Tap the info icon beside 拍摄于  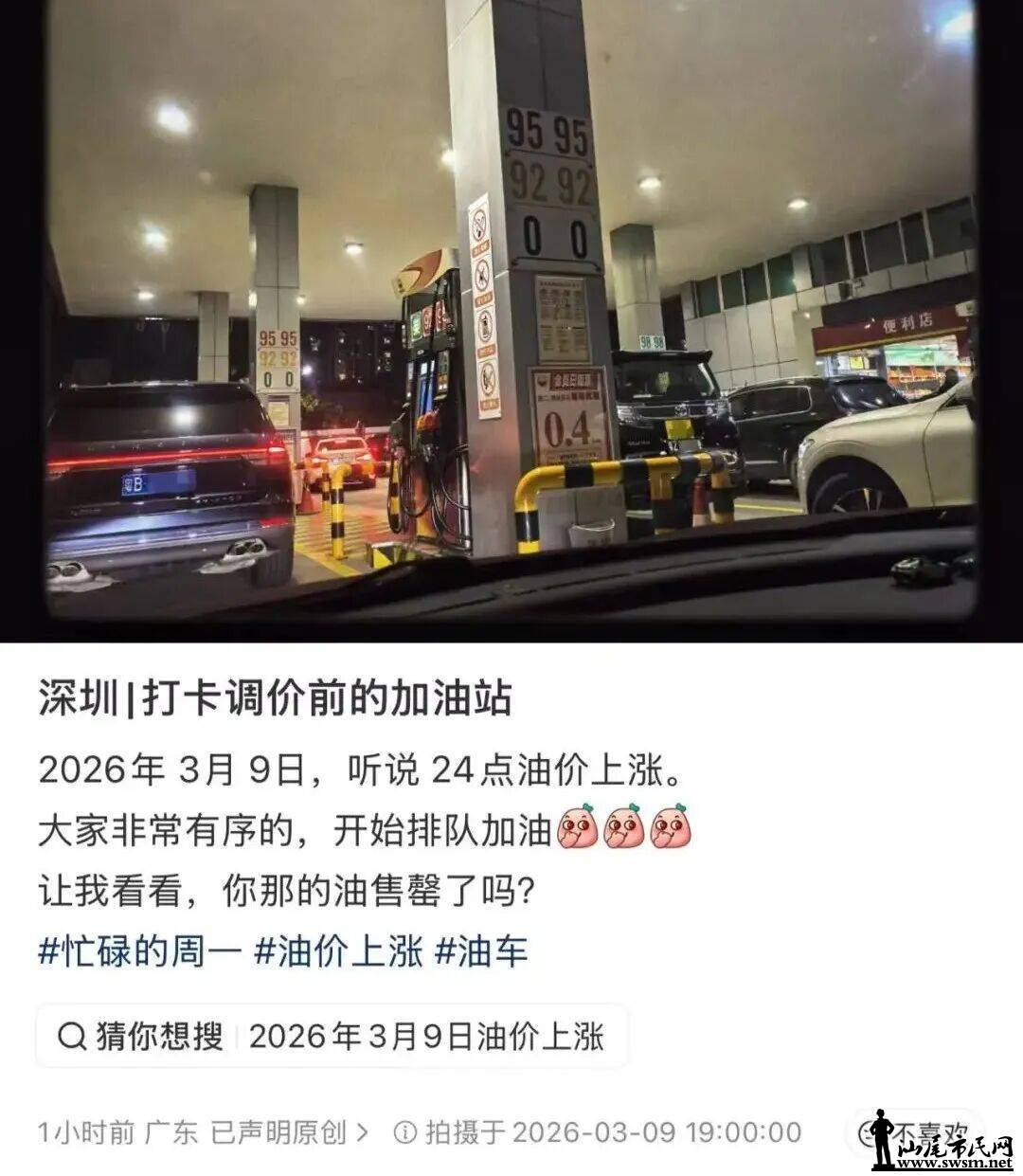click(x=405, y=1131)
